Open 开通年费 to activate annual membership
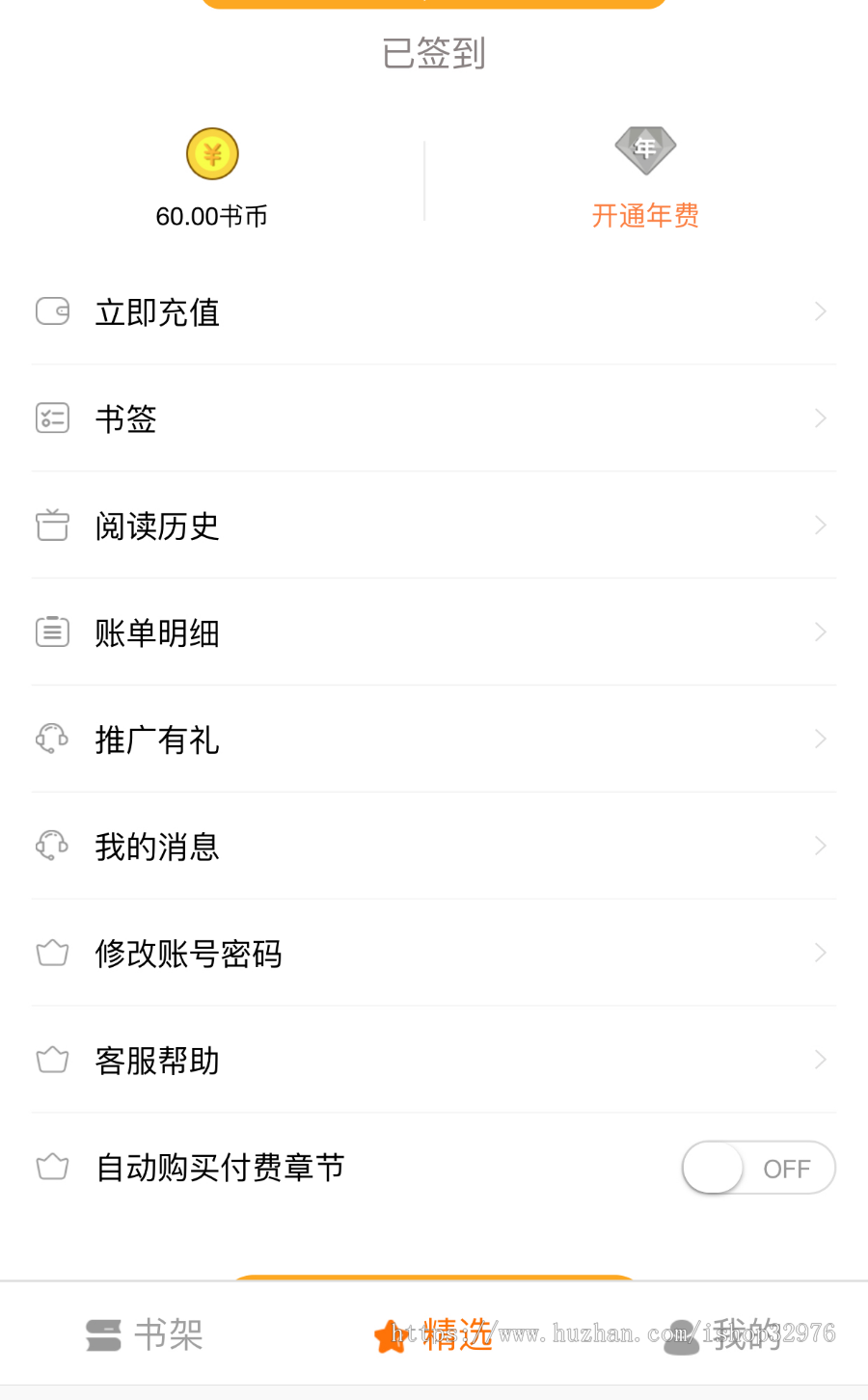 point(644,216)
